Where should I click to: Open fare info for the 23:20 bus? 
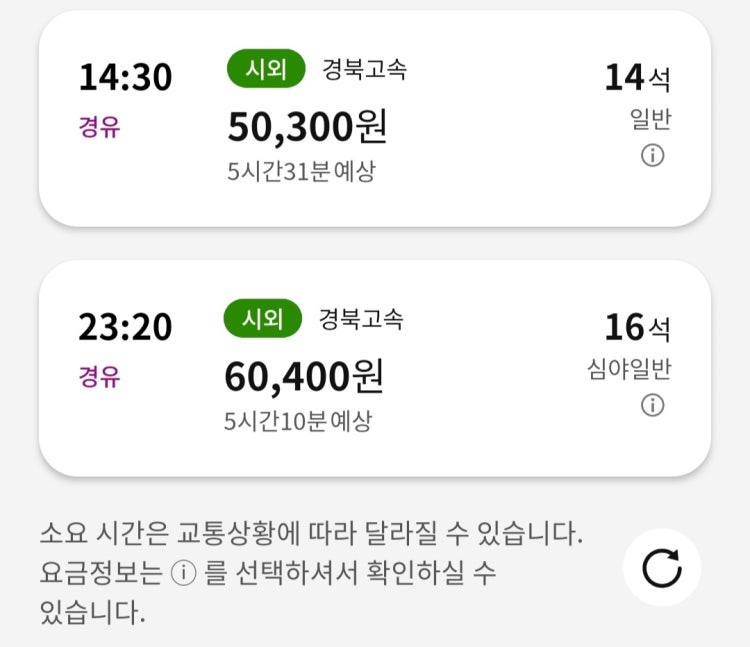(x=652, y=405)
